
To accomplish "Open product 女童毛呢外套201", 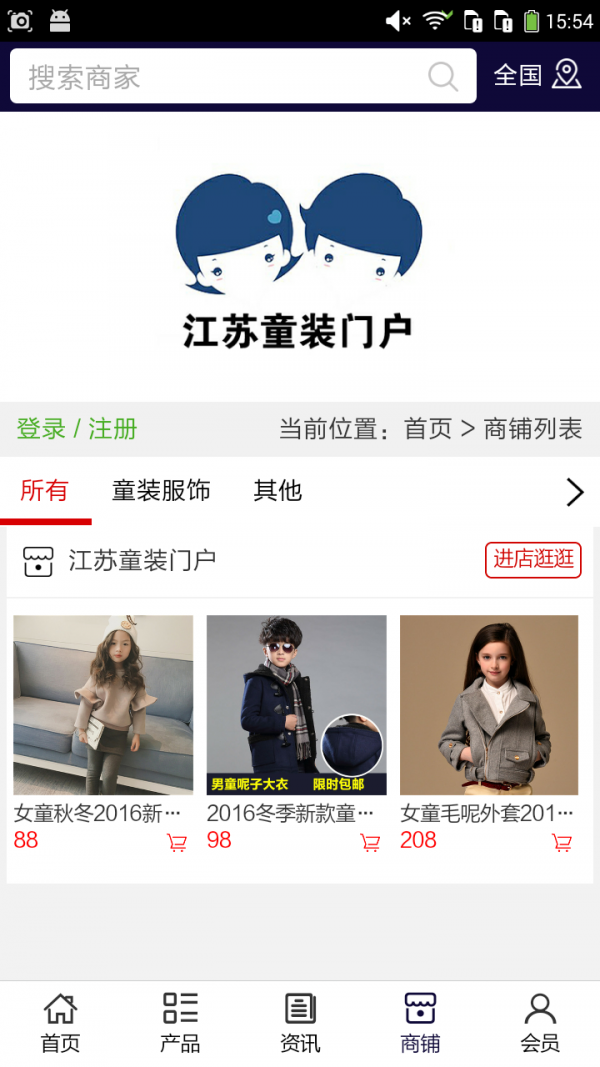I will click(489, 705).
